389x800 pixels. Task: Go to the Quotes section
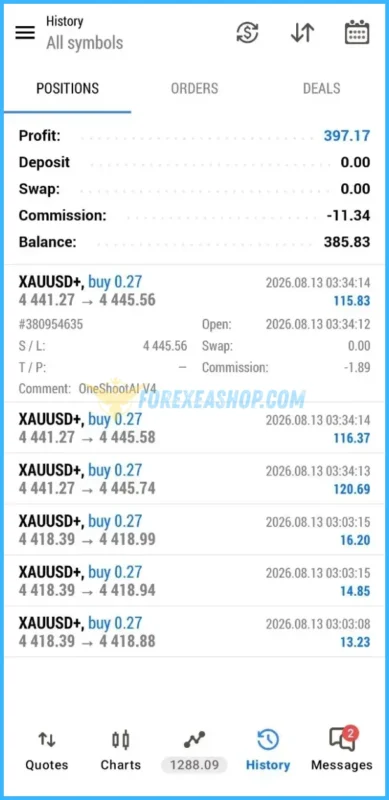(46, 750)
